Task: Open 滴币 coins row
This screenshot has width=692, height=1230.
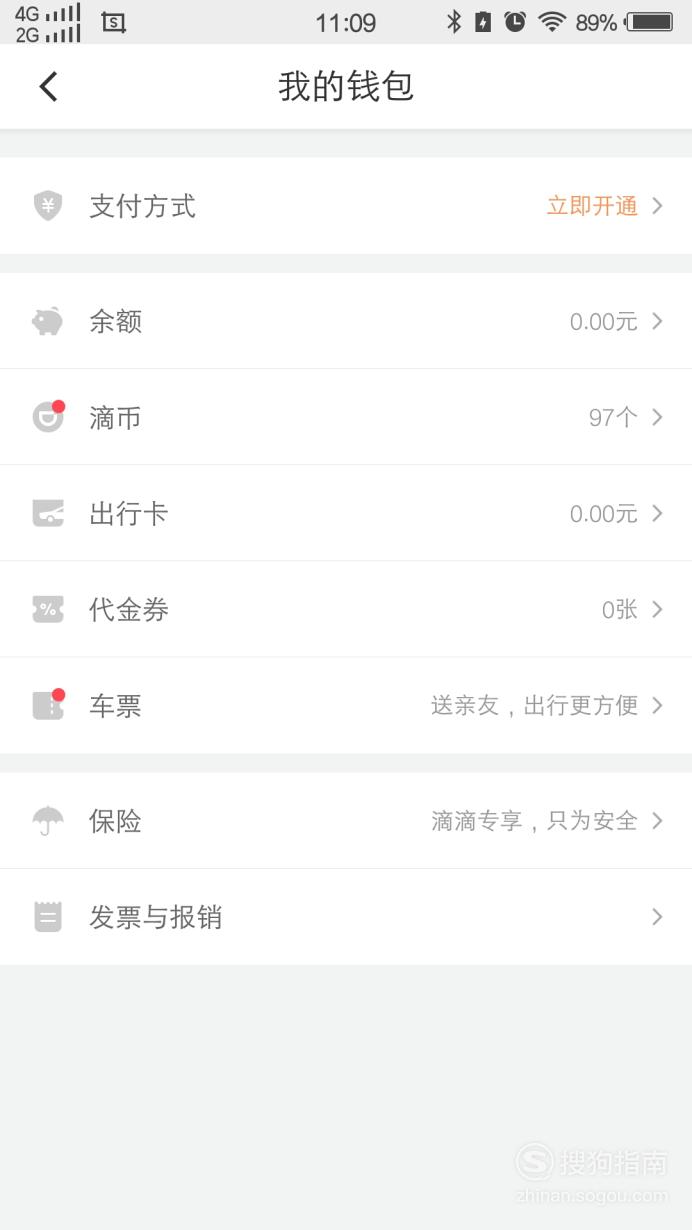Action: tap(346, 417)
